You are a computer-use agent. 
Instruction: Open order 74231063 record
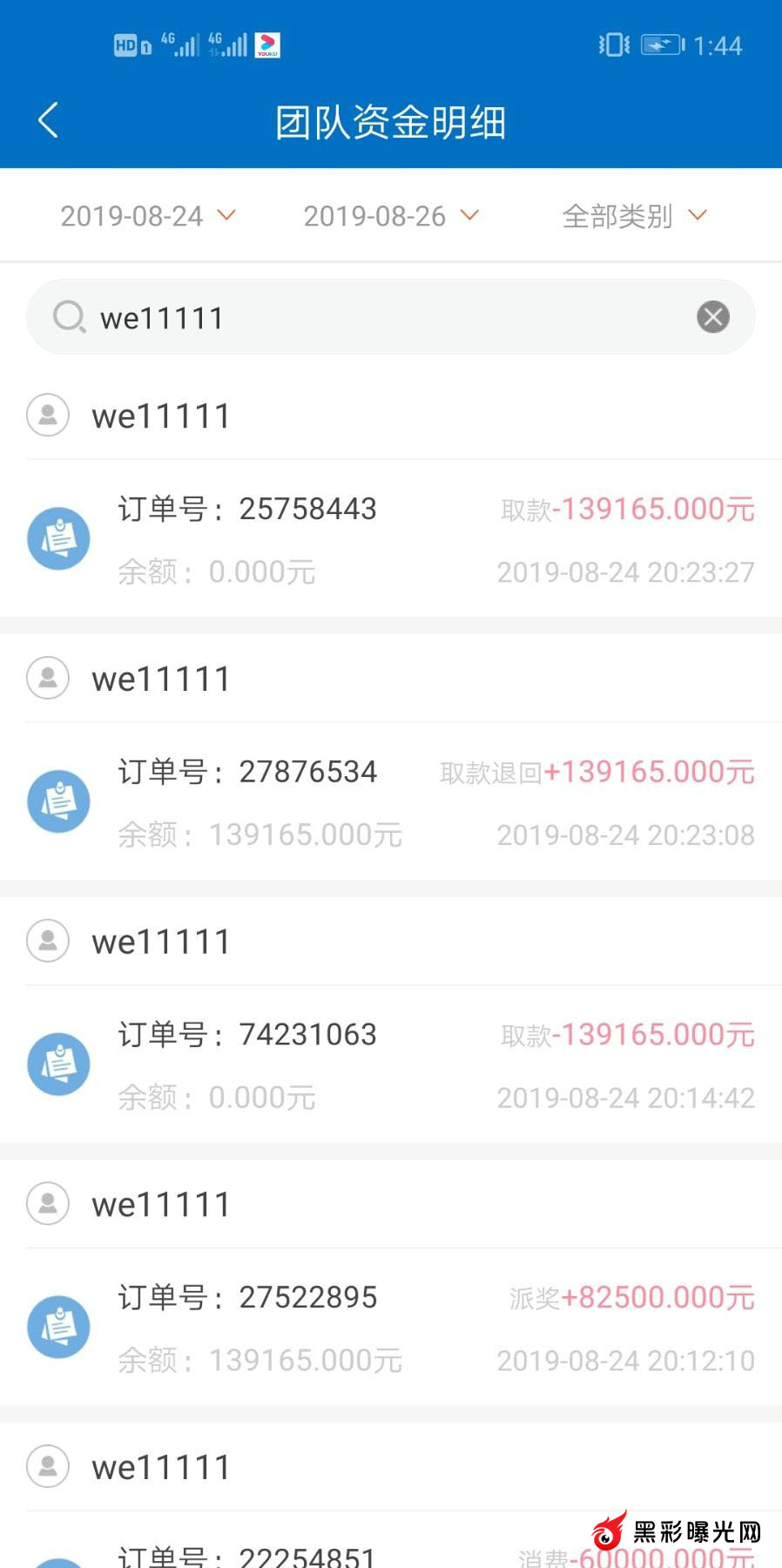(391, 1065)
